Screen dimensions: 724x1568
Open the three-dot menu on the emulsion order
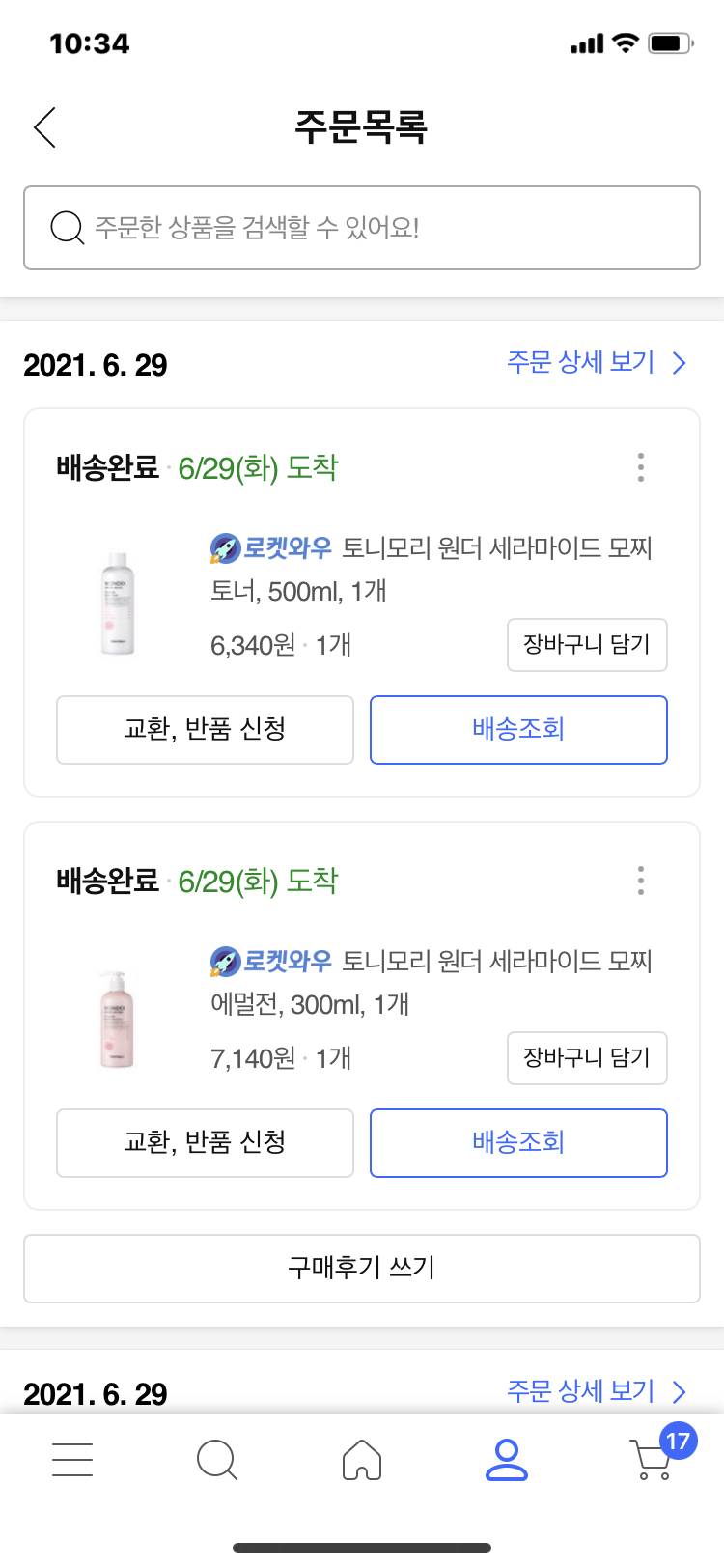pyautogui.click(x=640, y=881)
